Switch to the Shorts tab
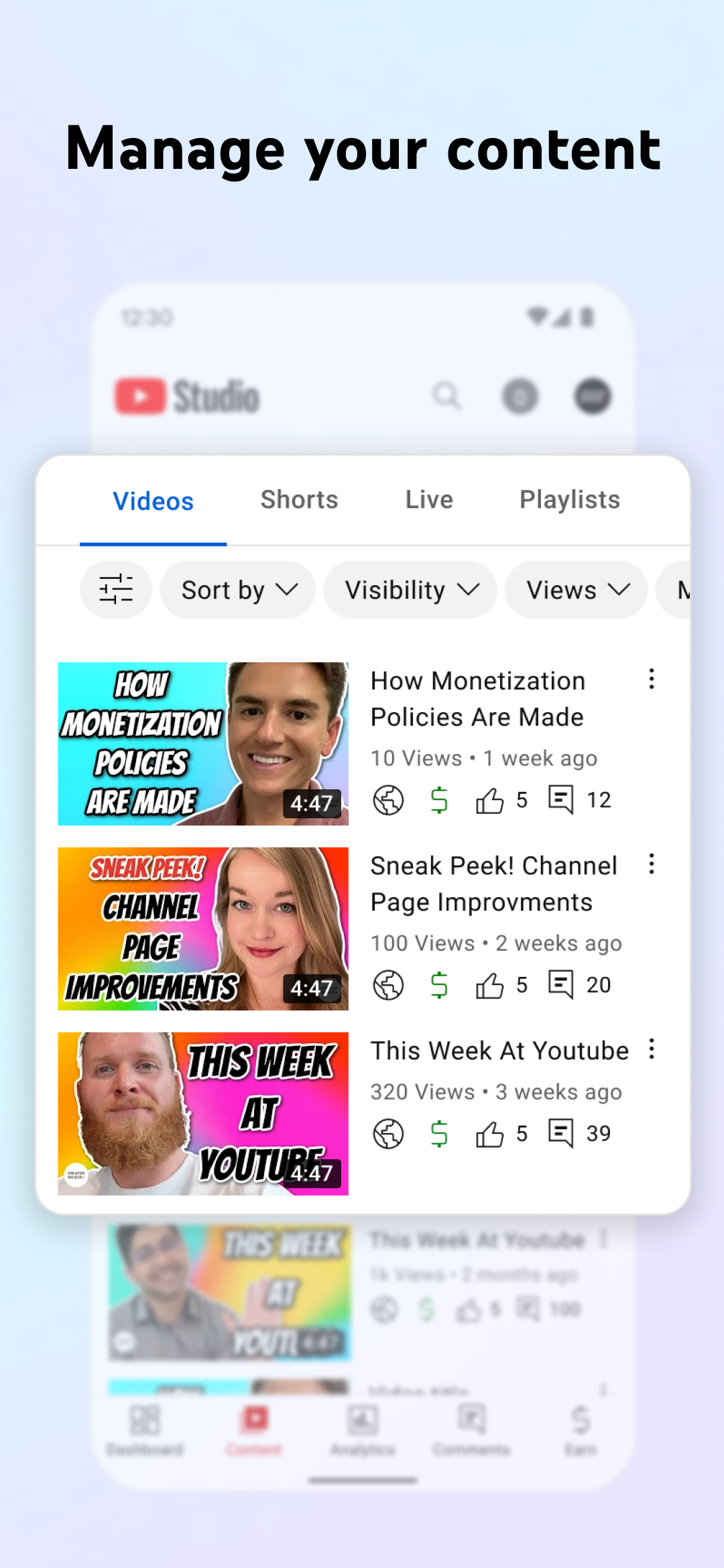This screenshot has width=724, height=1568. click(x=299, y=499)
